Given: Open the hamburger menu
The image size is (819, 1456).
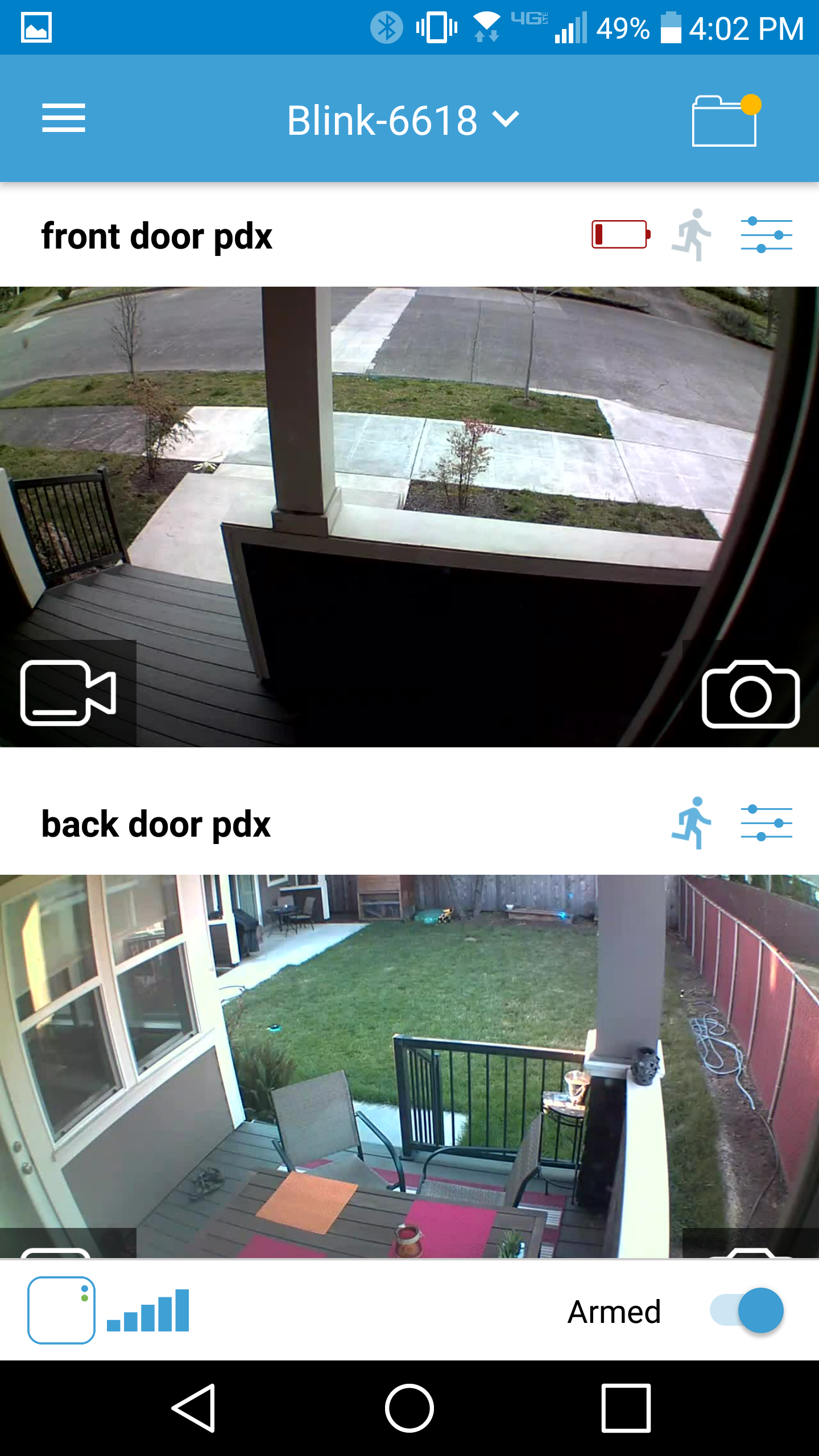Looking at the screenshot, I should pyautogui.click(x=63, y=118).
